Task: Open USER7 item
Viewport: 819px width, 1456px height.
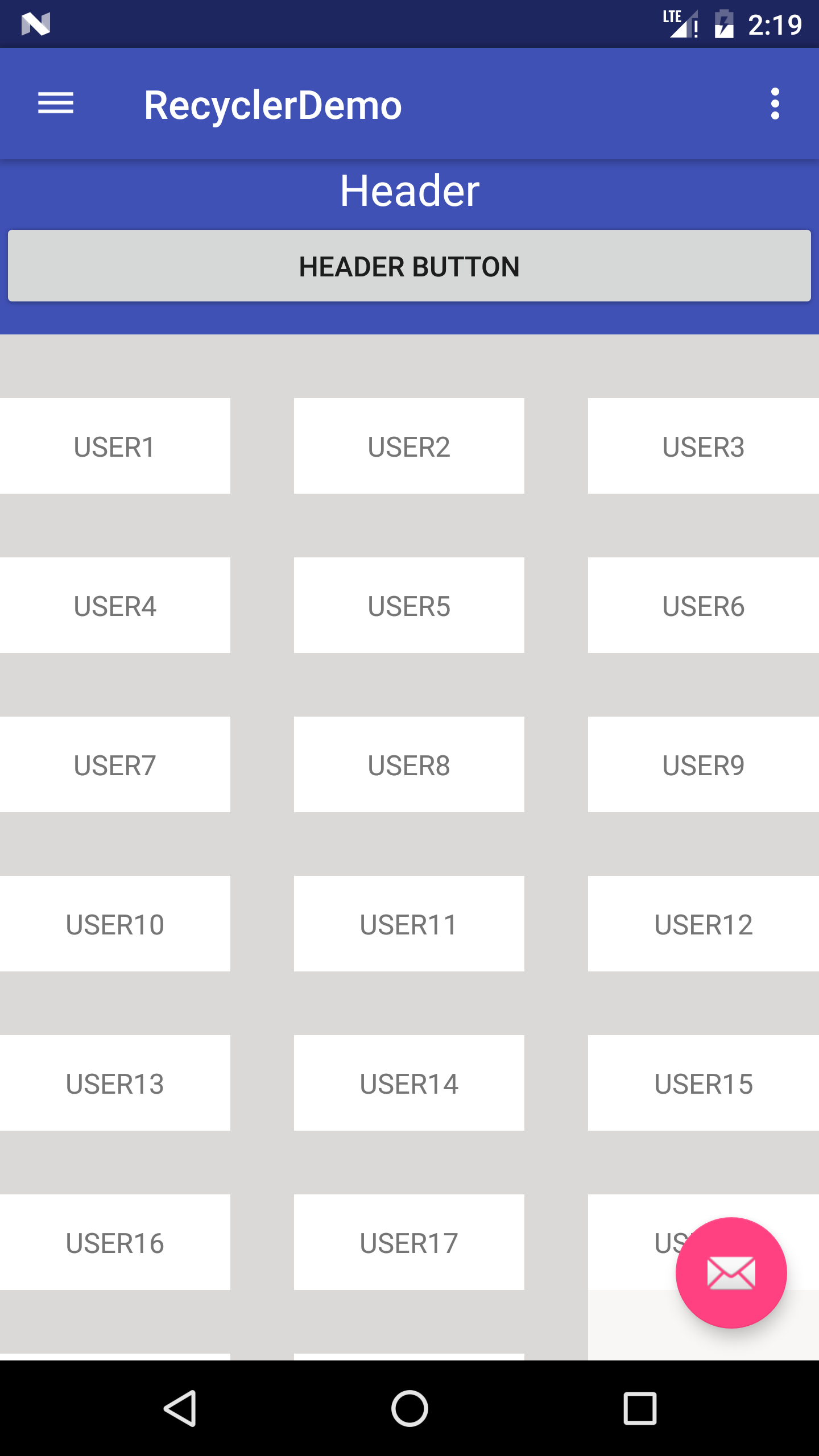Action: coord(115,764)
